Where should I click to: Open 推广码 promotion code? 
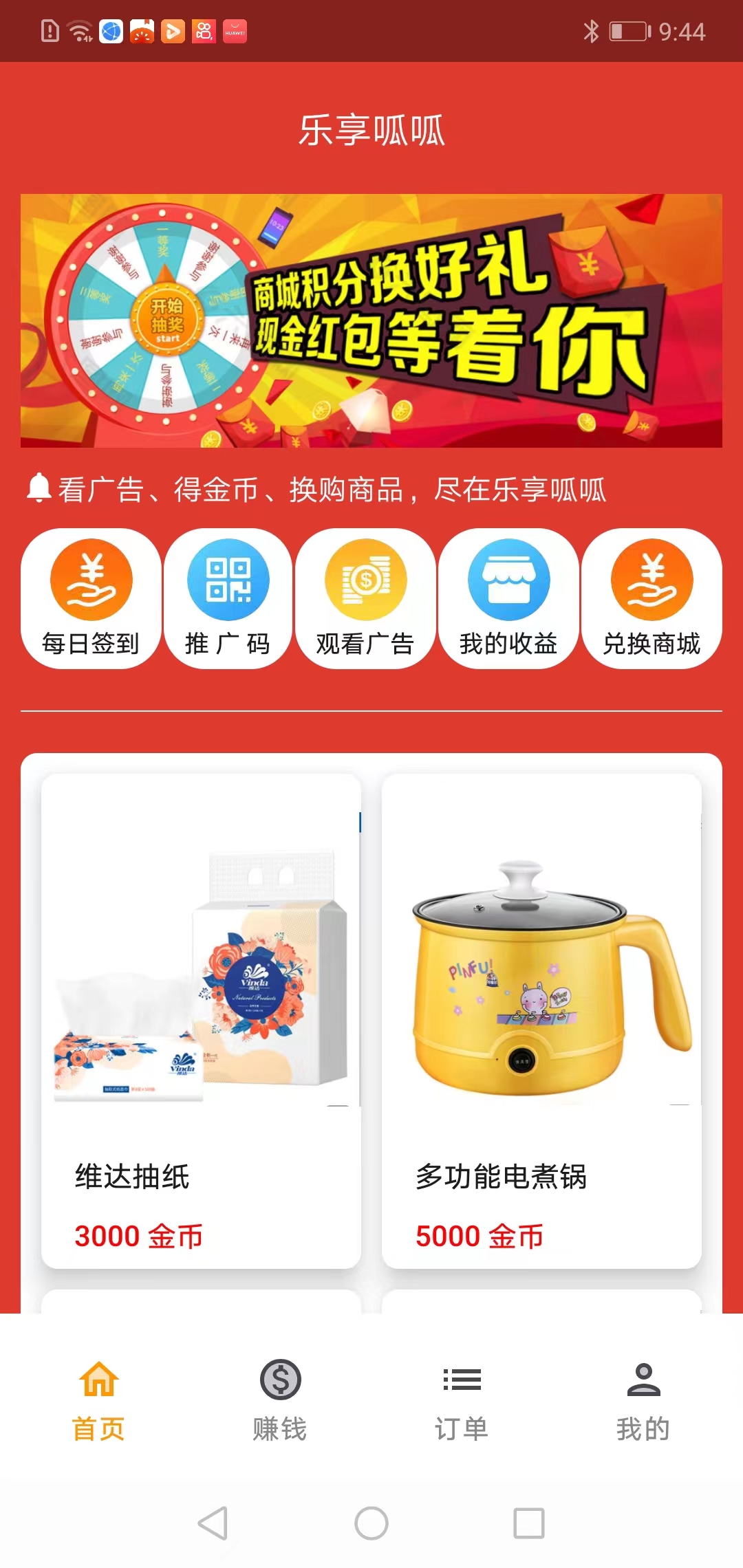(x=228, y=598)
